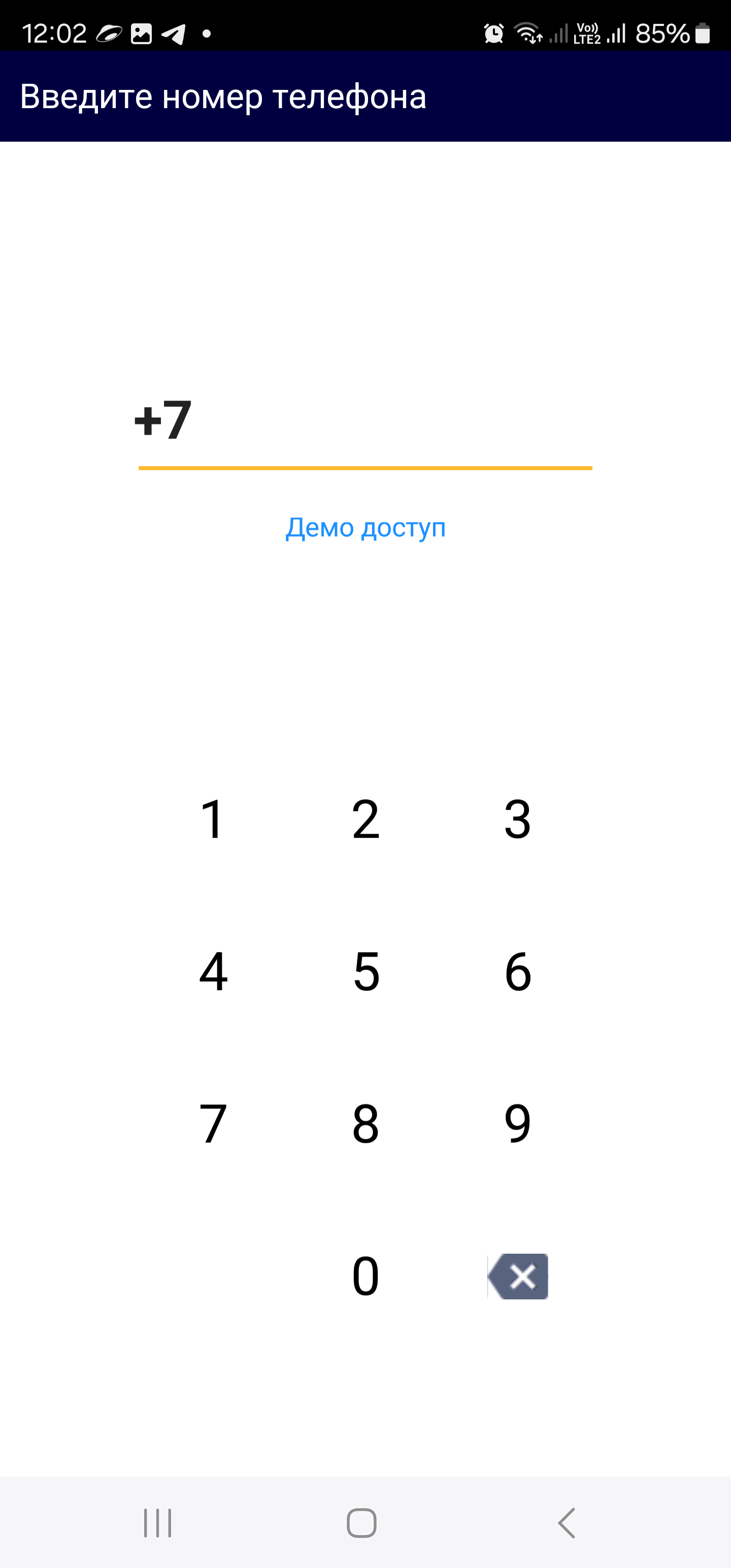Enter digit 0 on the keypad
This screenshot has height=1568, width=731.
tap(365, 1276)
